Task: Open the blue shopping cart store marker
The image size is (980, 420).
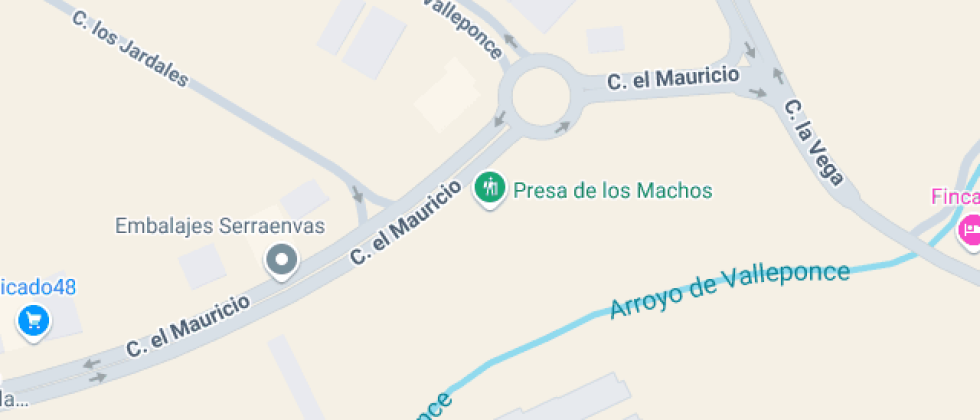Action: coord(35,321)
